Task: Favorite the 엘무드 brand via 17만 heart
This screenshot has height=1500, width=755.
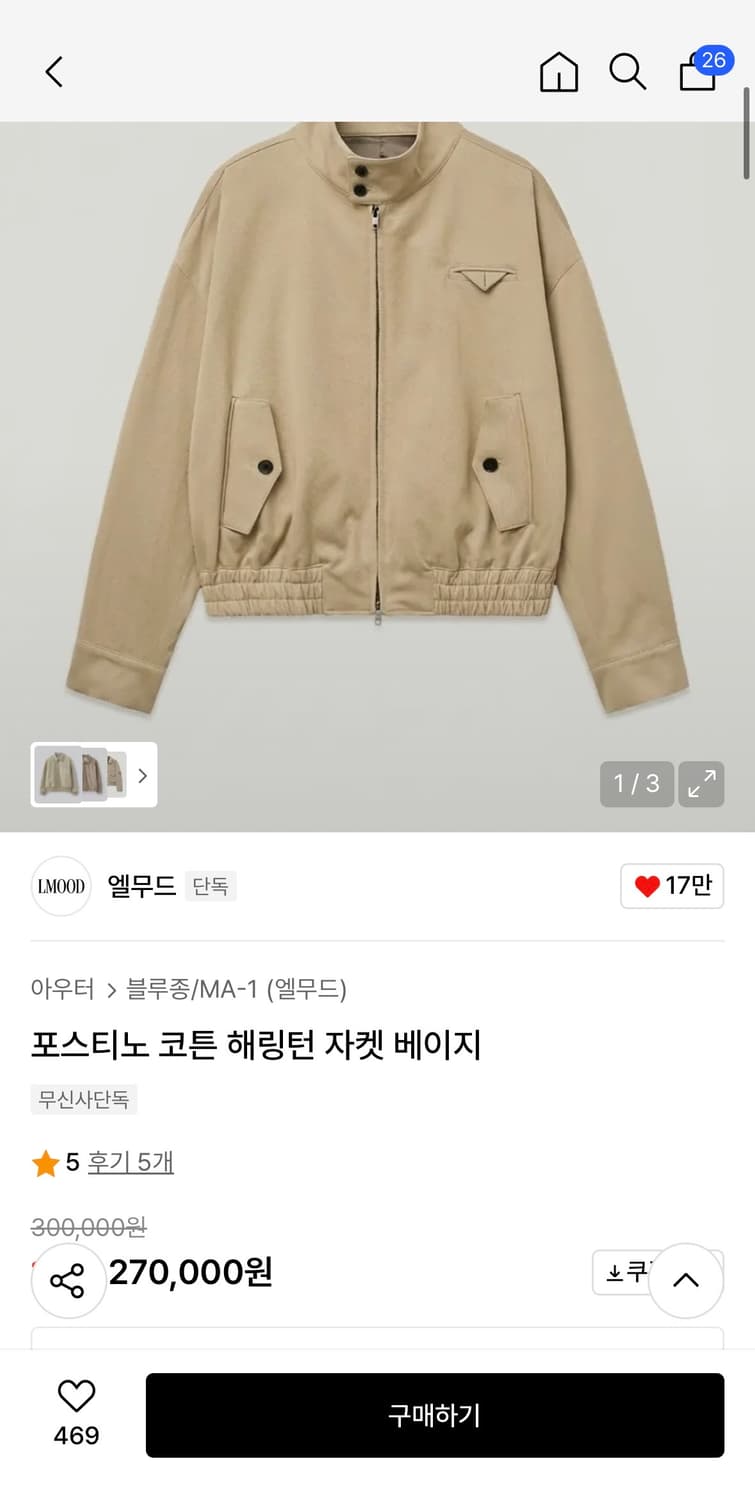Action: tap(671, 886)
